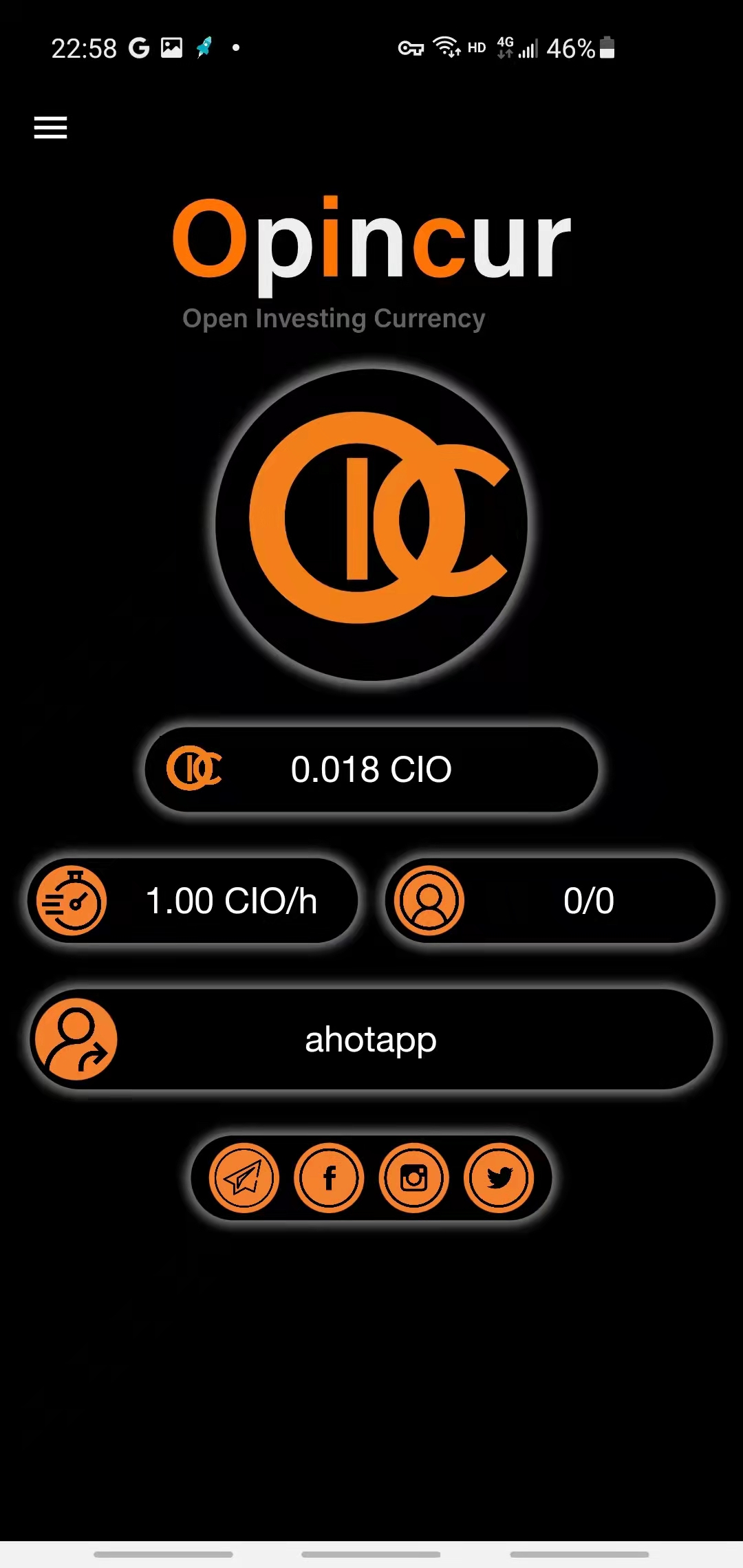
Task: Open the 0/0 team members pill
Action: (550, 900)
